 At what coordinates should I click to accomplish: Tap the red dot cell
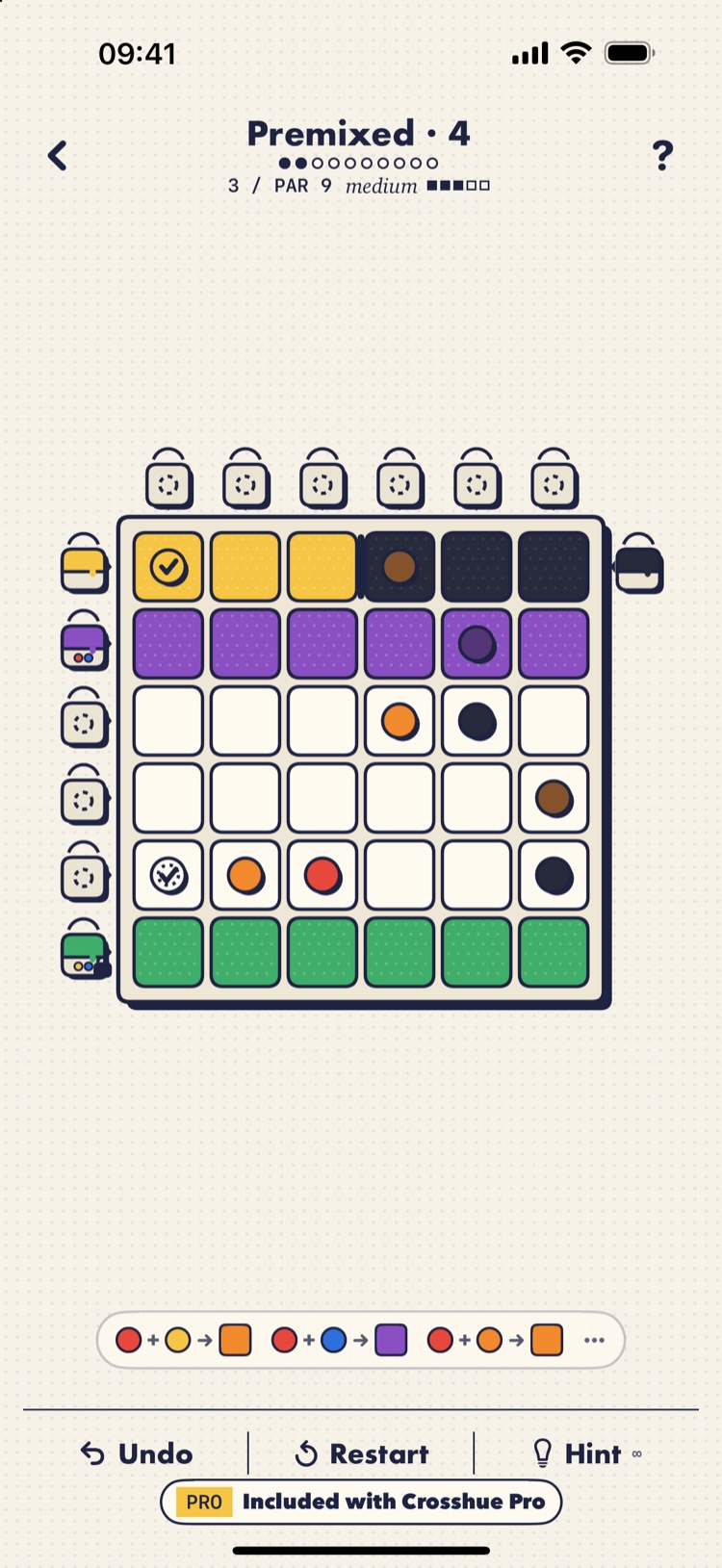pyautogui.click(x=322, y=875)
